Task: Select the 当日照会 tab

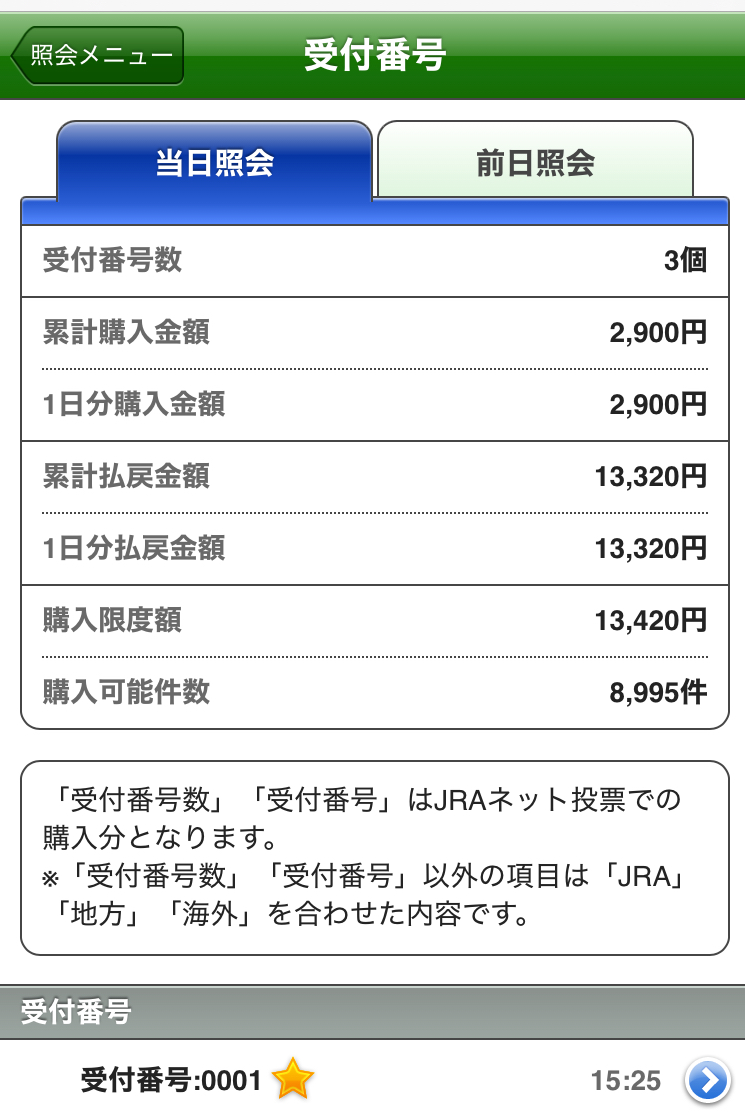Action: coord(214,162)
